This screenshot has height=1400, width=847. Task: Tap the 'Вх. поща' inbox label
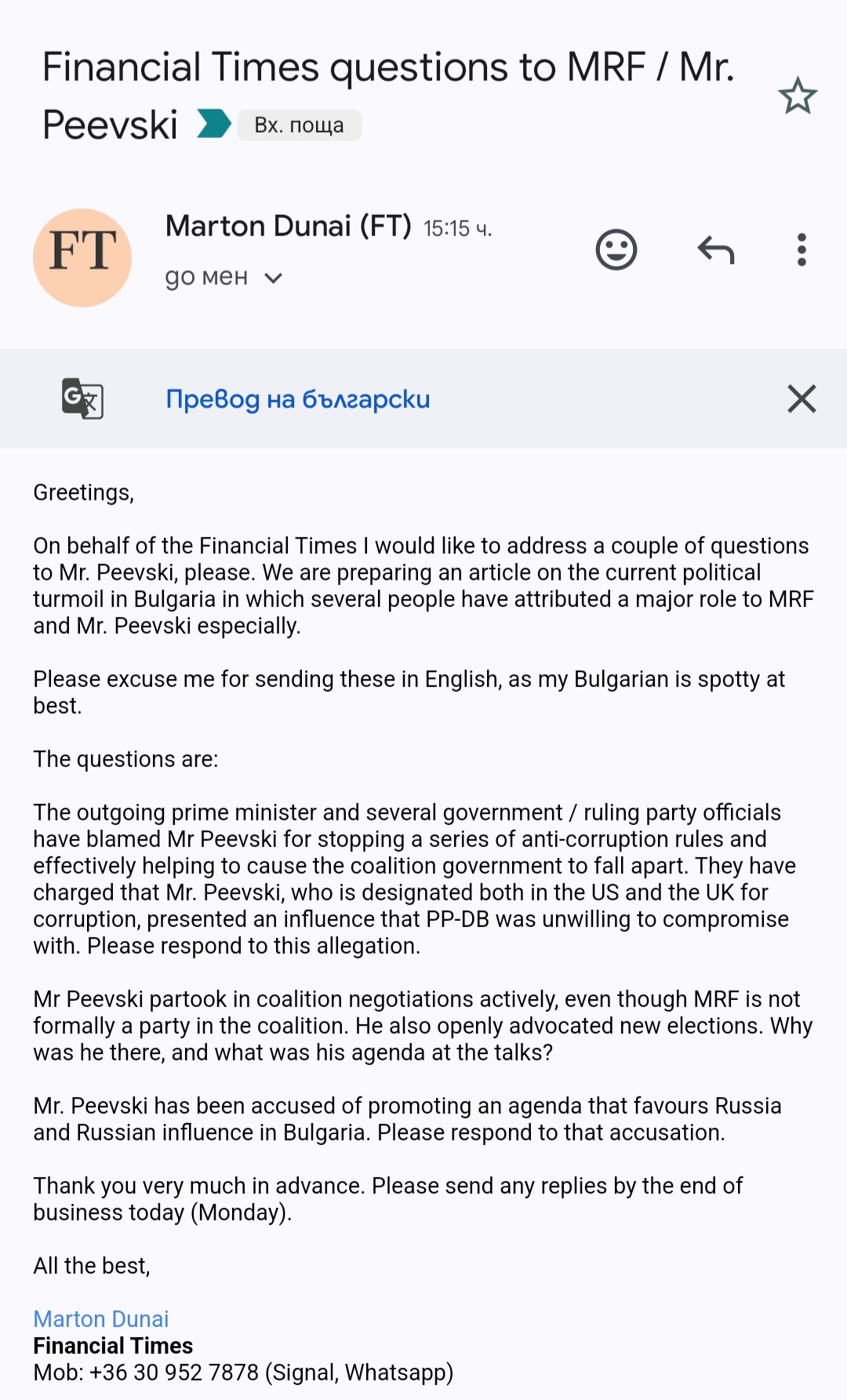299,125
